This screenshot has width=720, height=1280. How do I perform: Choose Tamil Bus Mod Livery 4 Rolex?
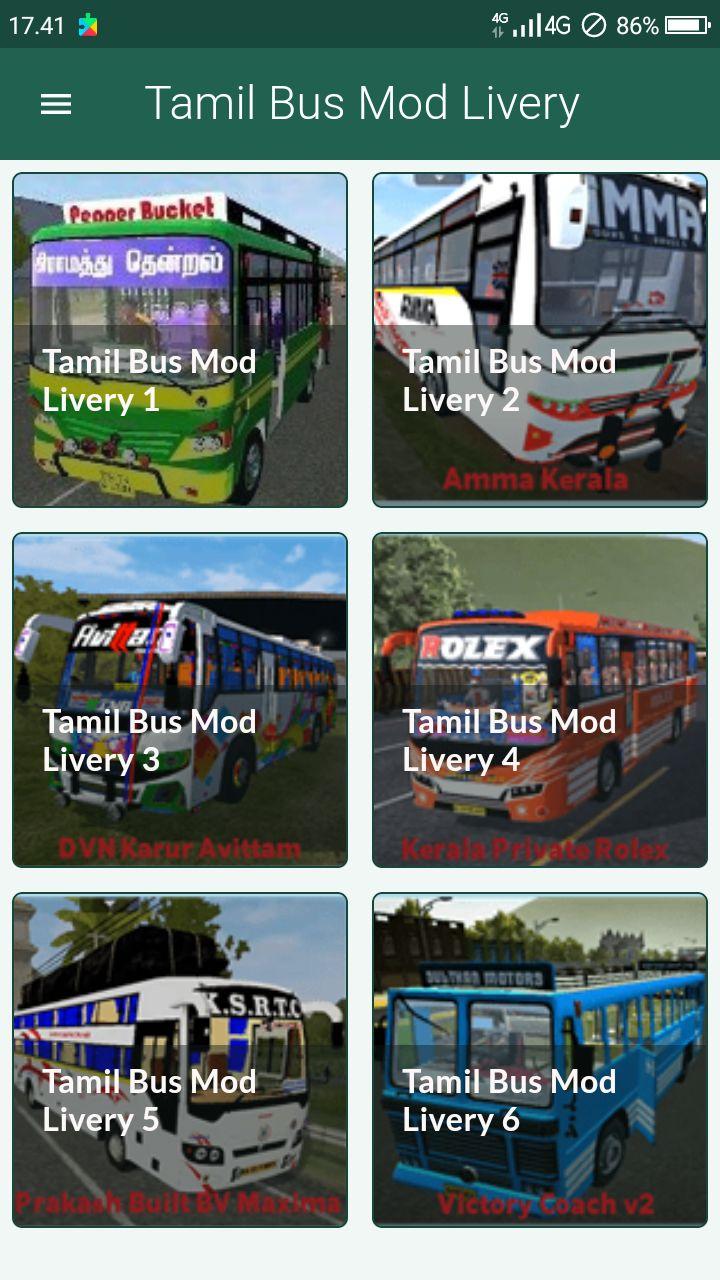540,700
